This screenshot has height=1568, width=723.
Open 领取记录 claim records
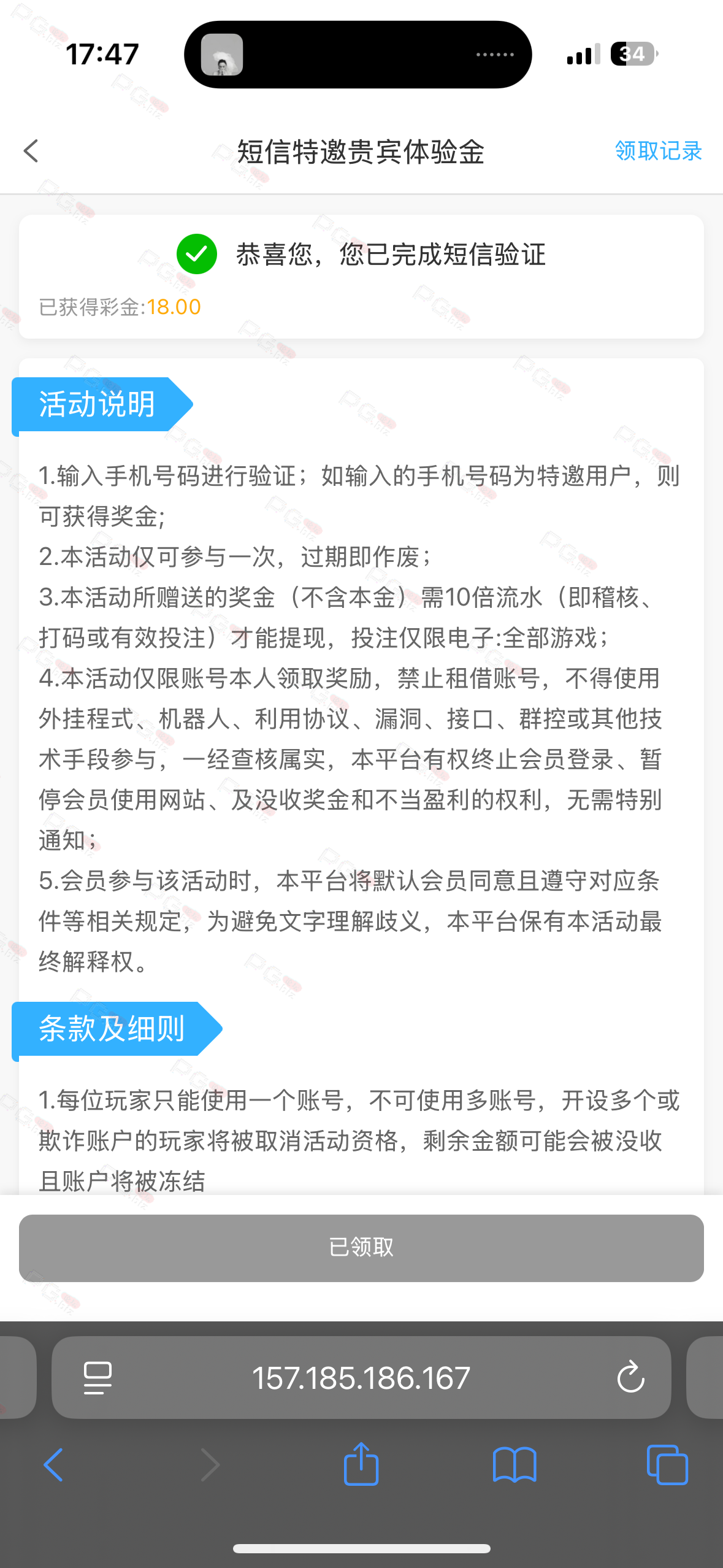click(x=658, y=151)
